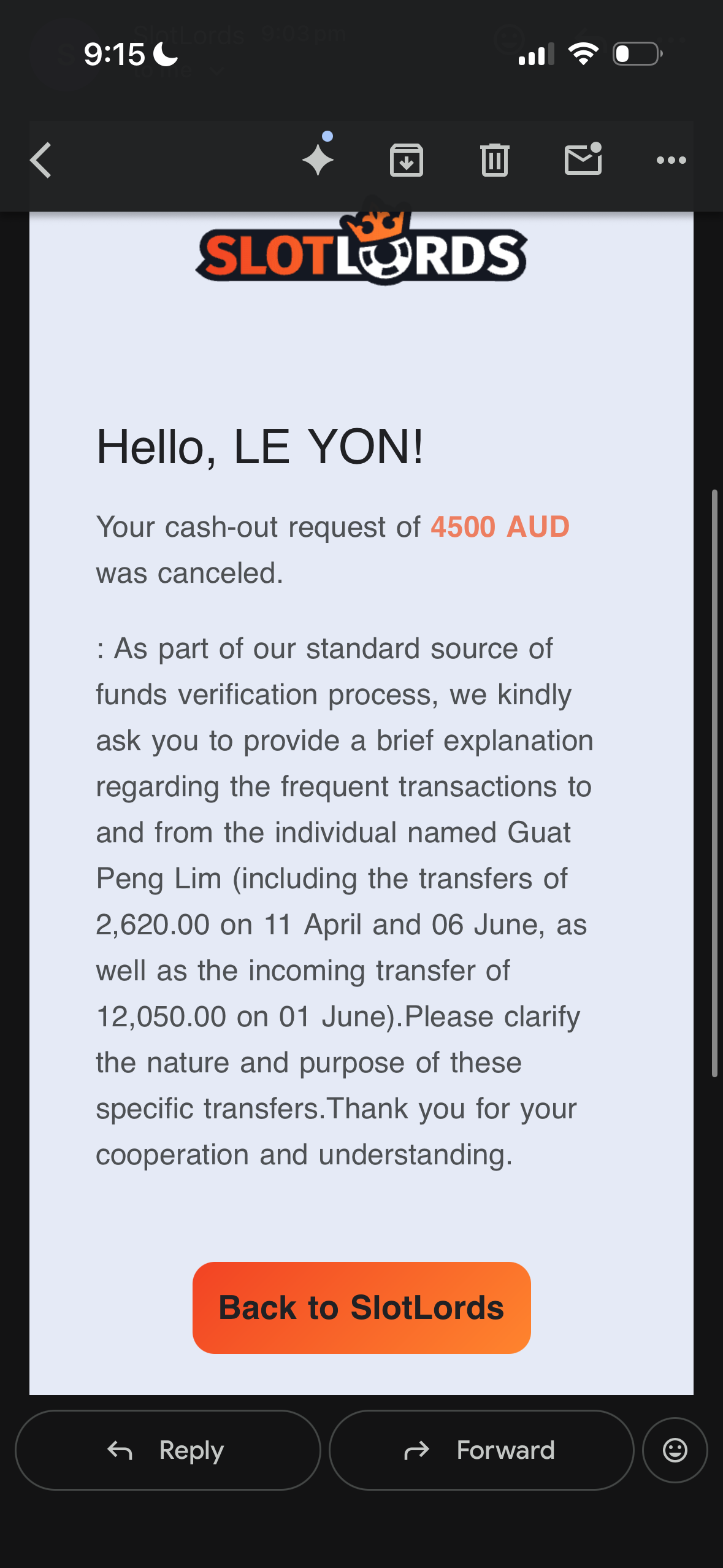Go back to the inbox
The image size is (723, 1568).
[41, 161]
